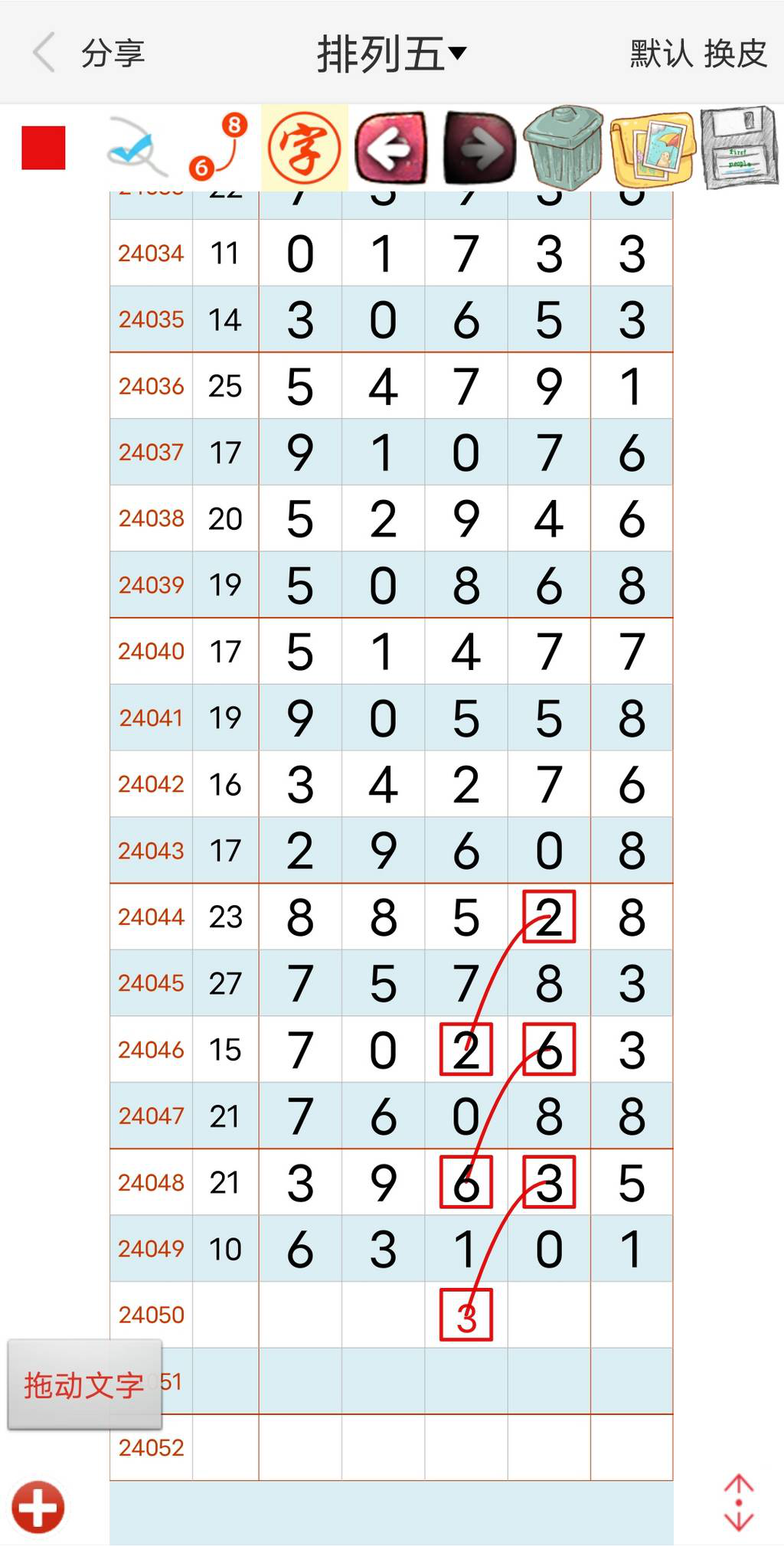Go back using the header arrow

click(44, 53)
